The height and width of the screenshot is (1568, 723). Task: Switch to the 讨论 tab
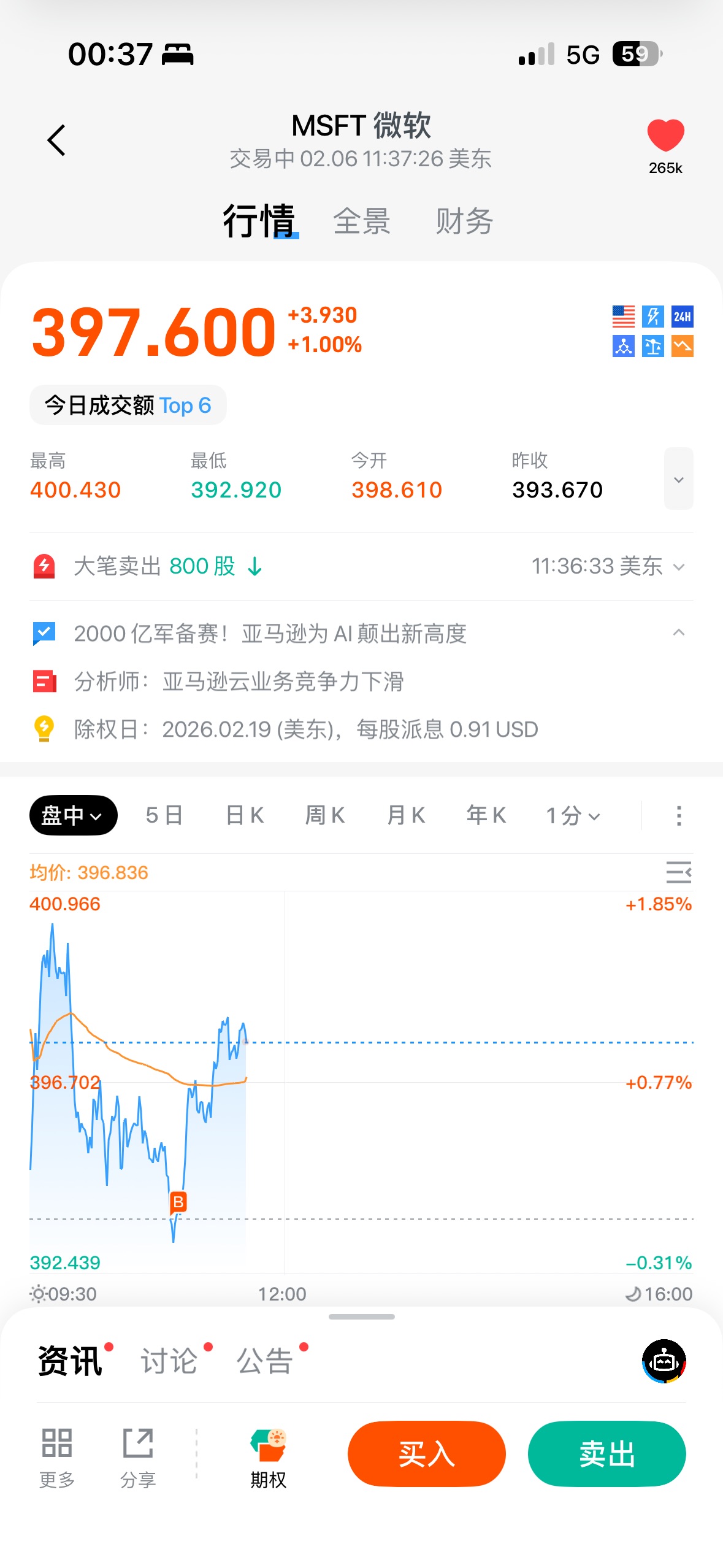169,1361
